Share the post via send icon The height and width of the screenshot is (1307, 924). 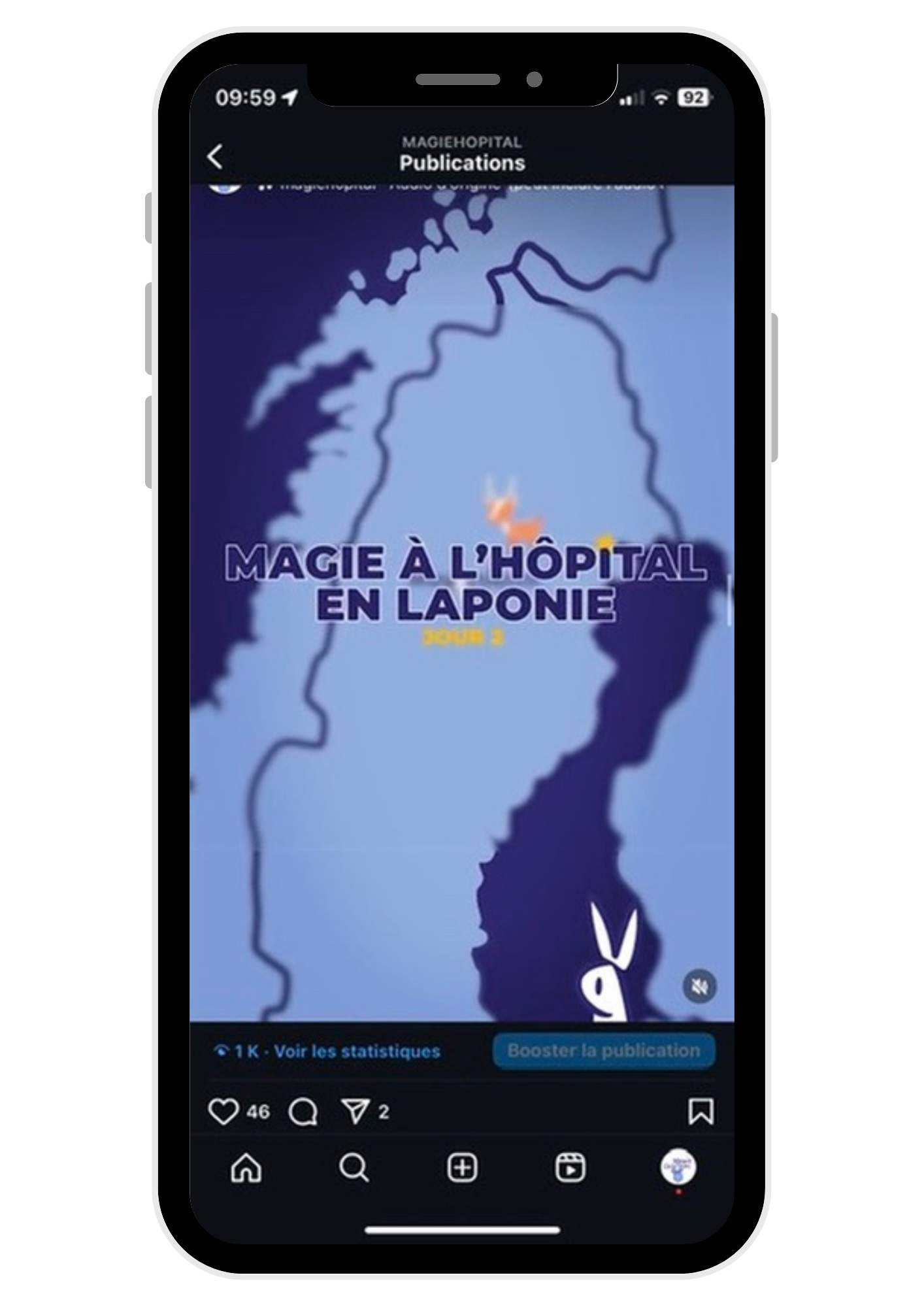pyautogui.click(x=356, y=1112)
